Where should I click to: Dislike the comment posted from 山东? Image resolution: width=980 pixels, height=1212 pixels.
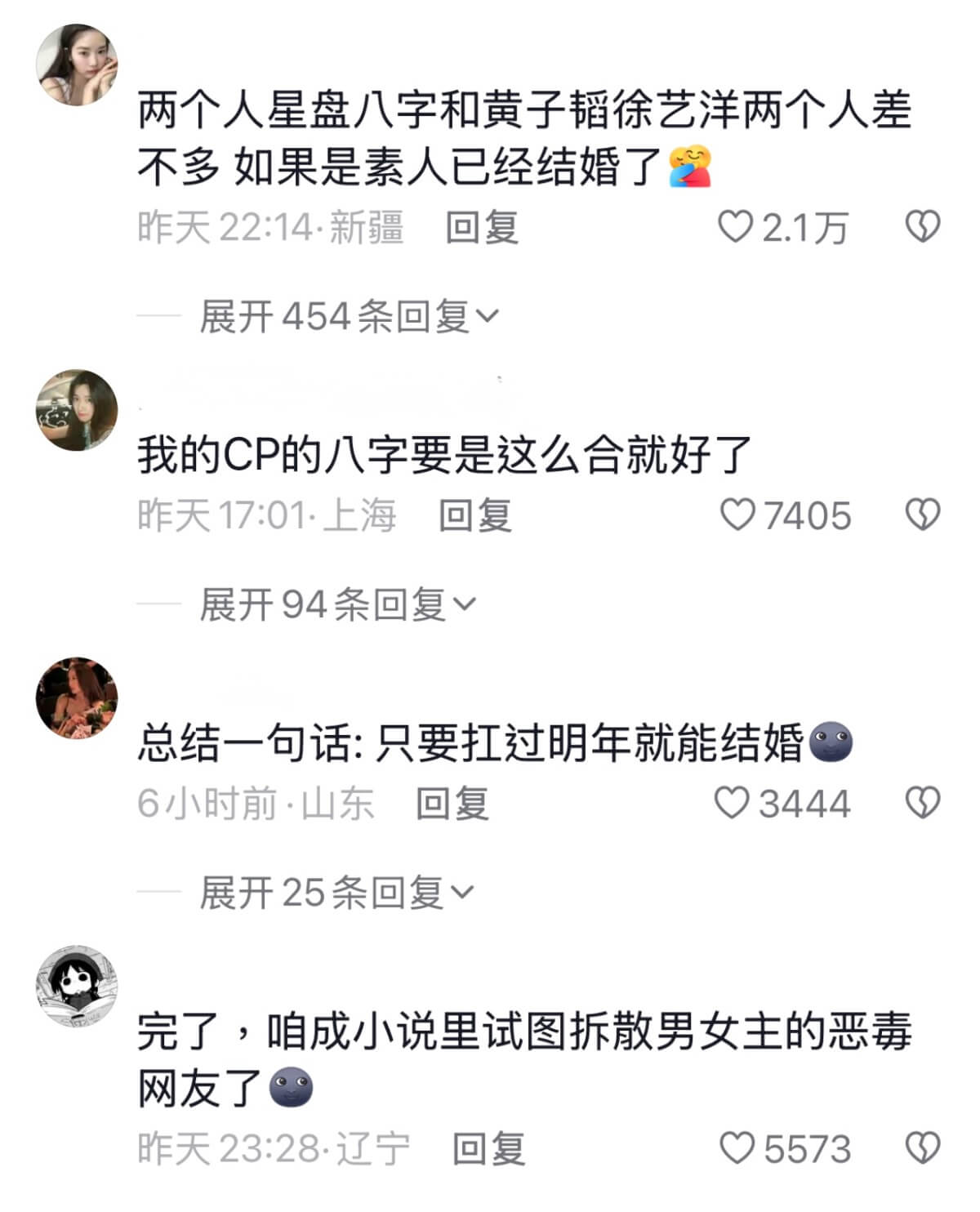tap(923, 803)
